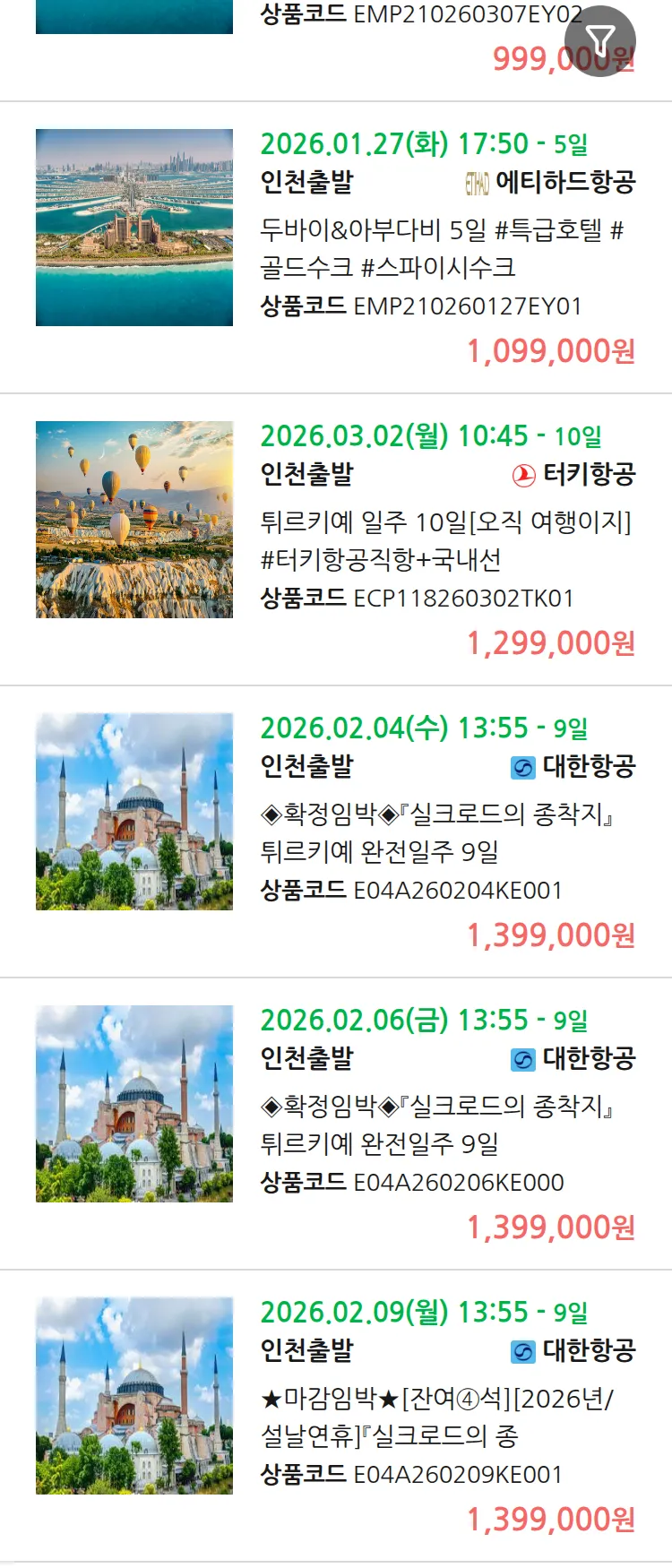View the 튀르키예 일주 10일 터키항공 package
Viewport: 672px width, 1568px height.
pos(446,540)
